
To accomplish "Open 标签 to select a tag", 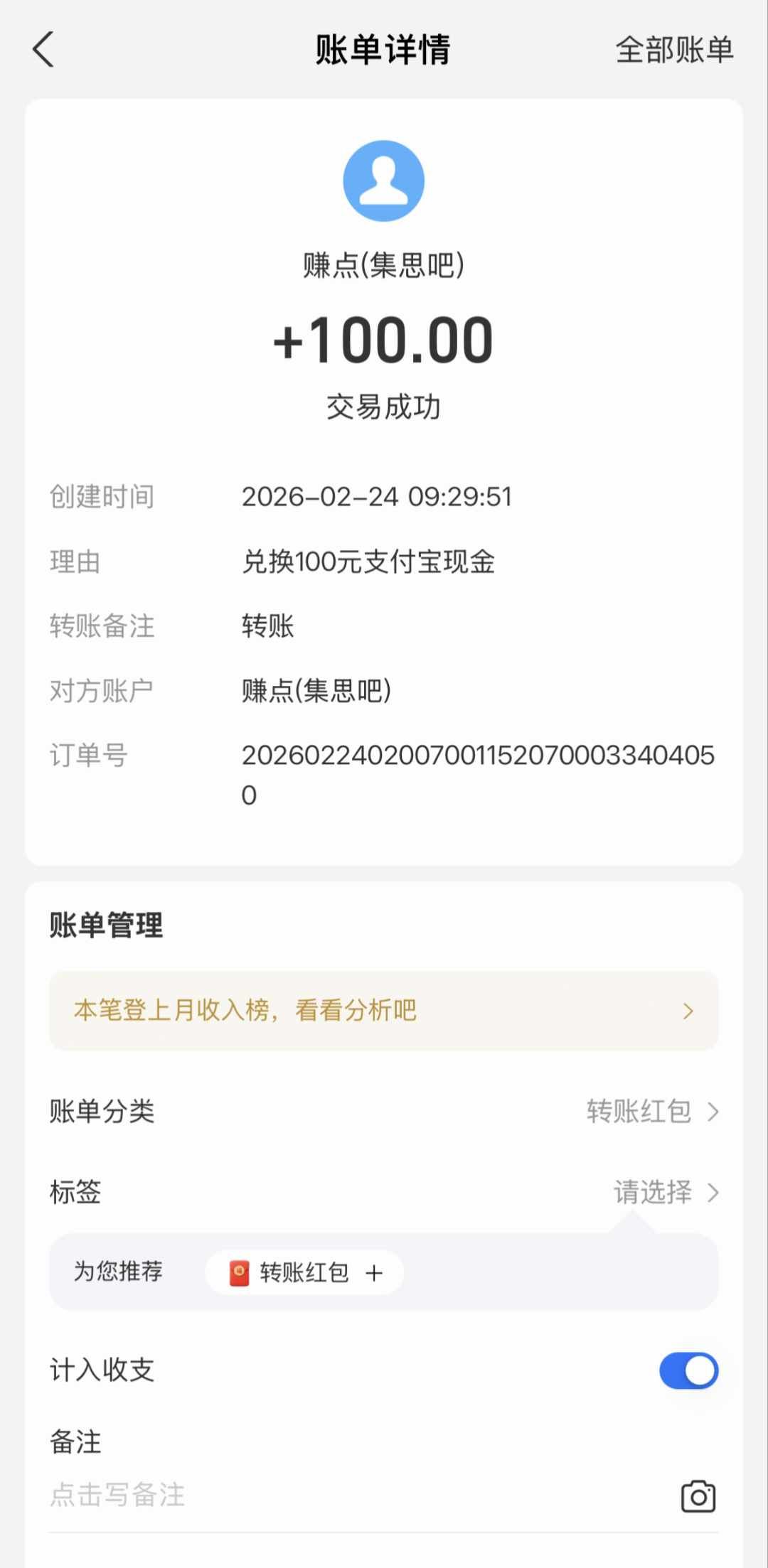I will coord(665,1192).
